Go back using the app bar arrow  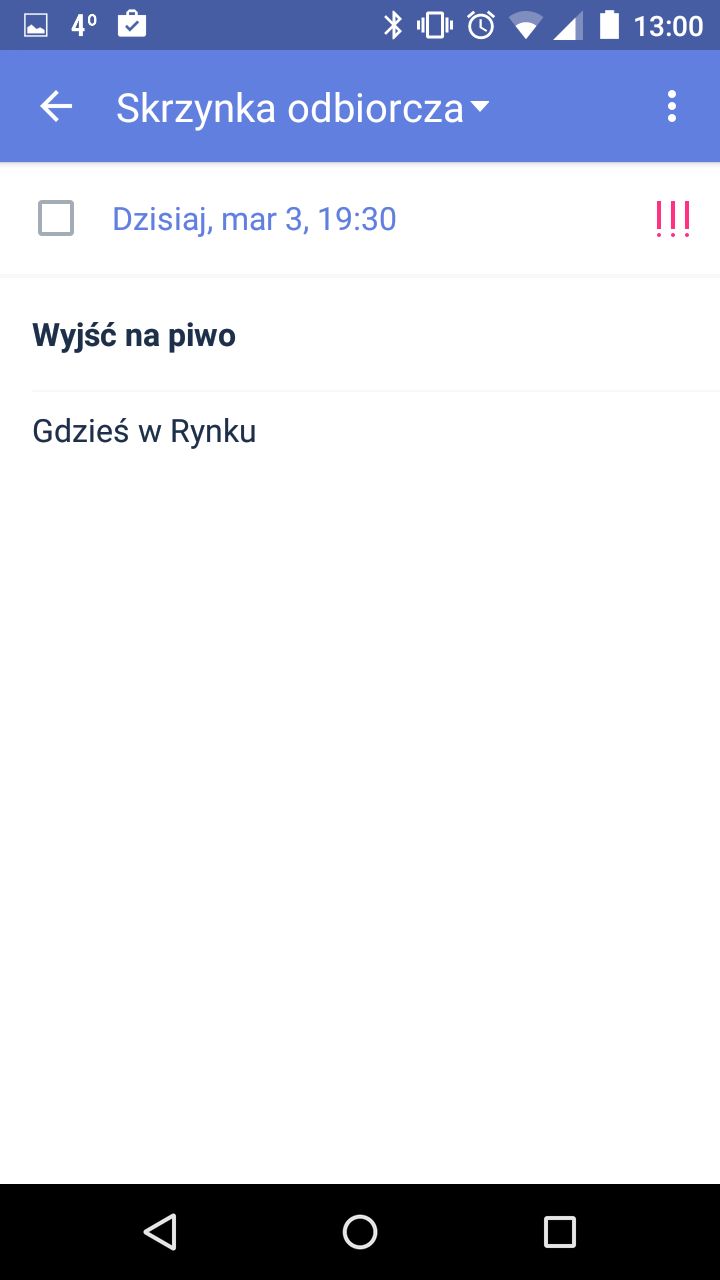pyautogui.click(x=56, y=106)
